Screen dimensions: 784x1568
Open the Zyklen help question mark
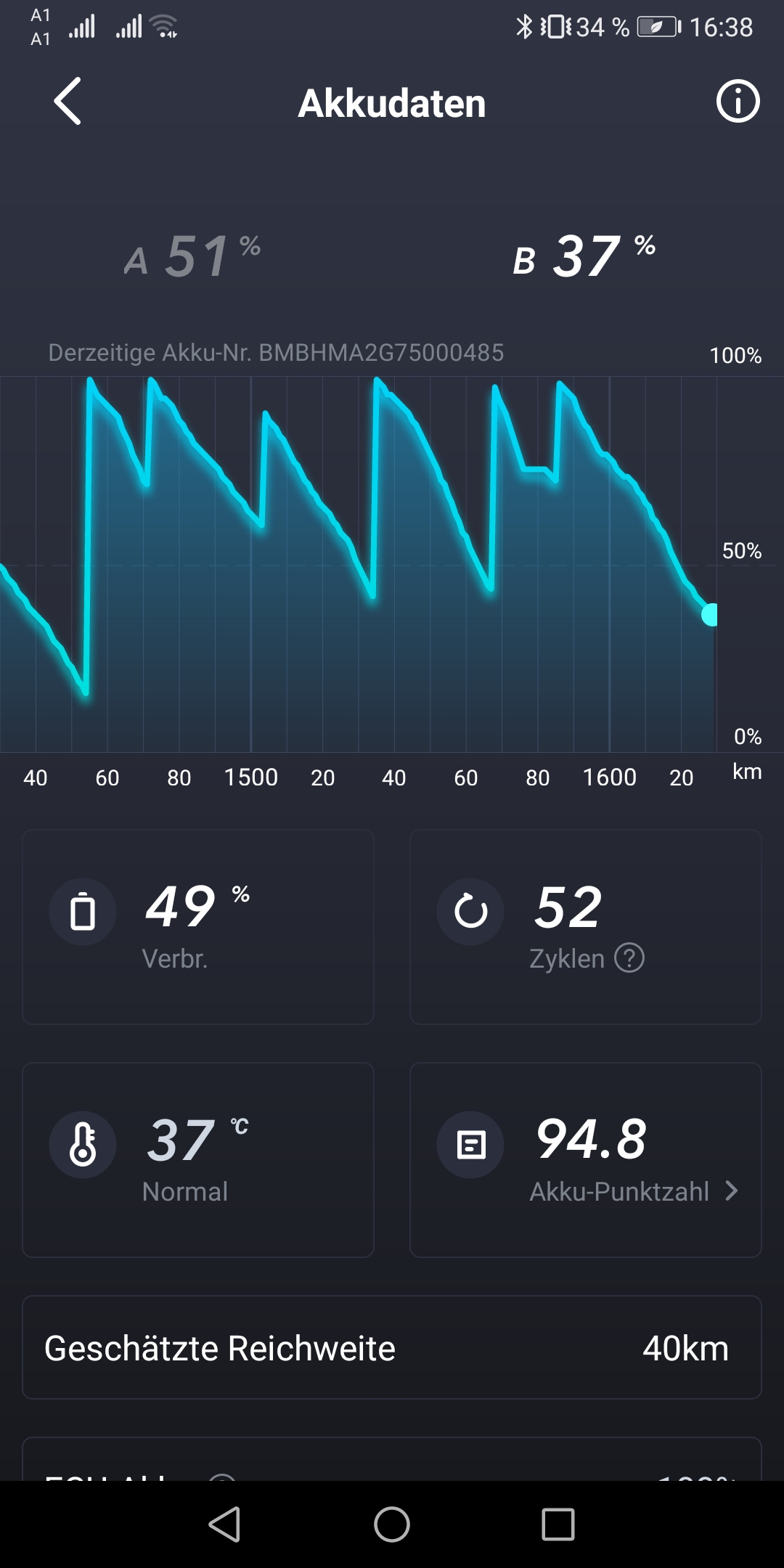point(629,958)
